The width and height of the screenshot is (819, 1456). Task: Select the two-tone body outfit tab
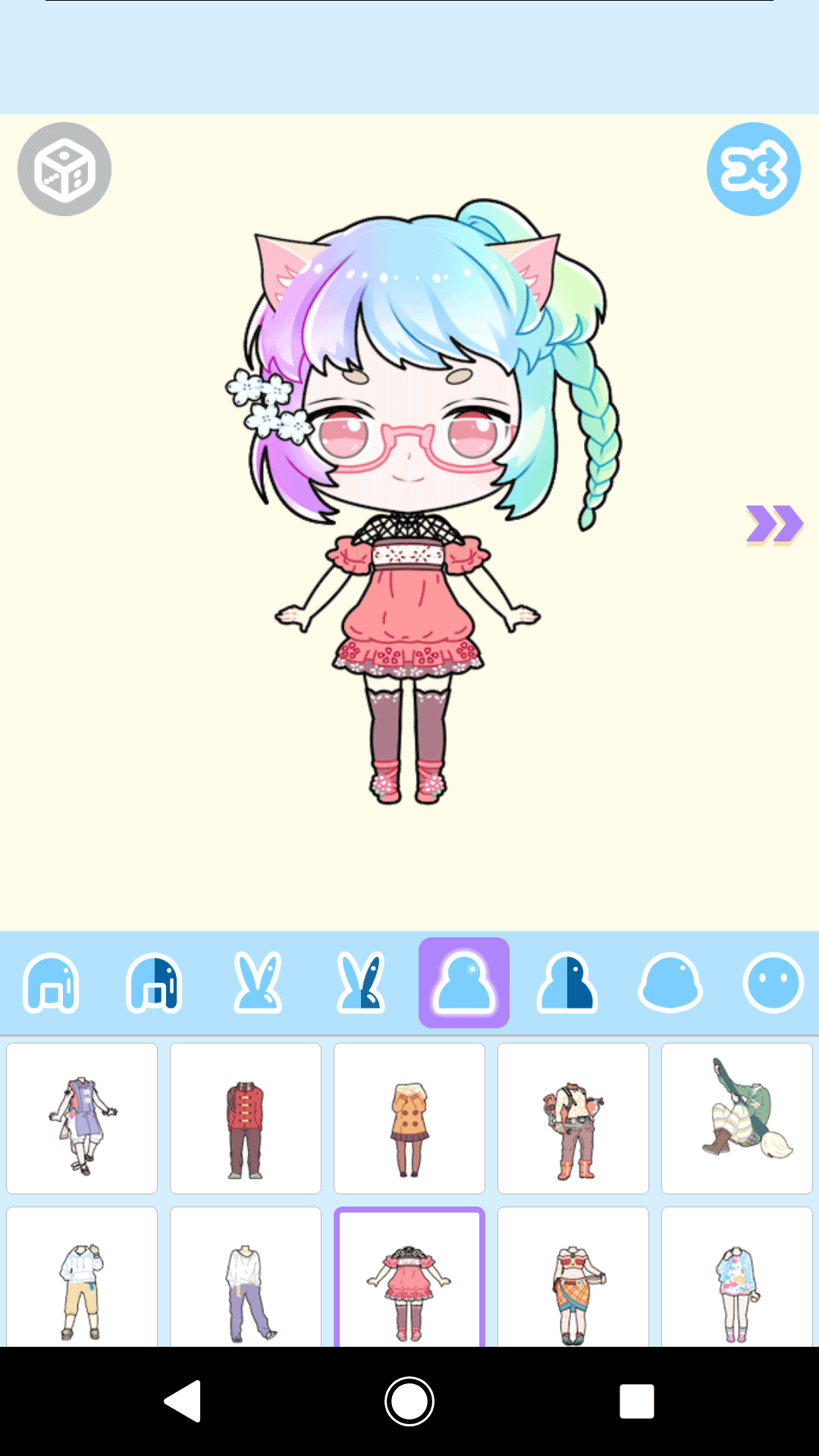[567, 983]
